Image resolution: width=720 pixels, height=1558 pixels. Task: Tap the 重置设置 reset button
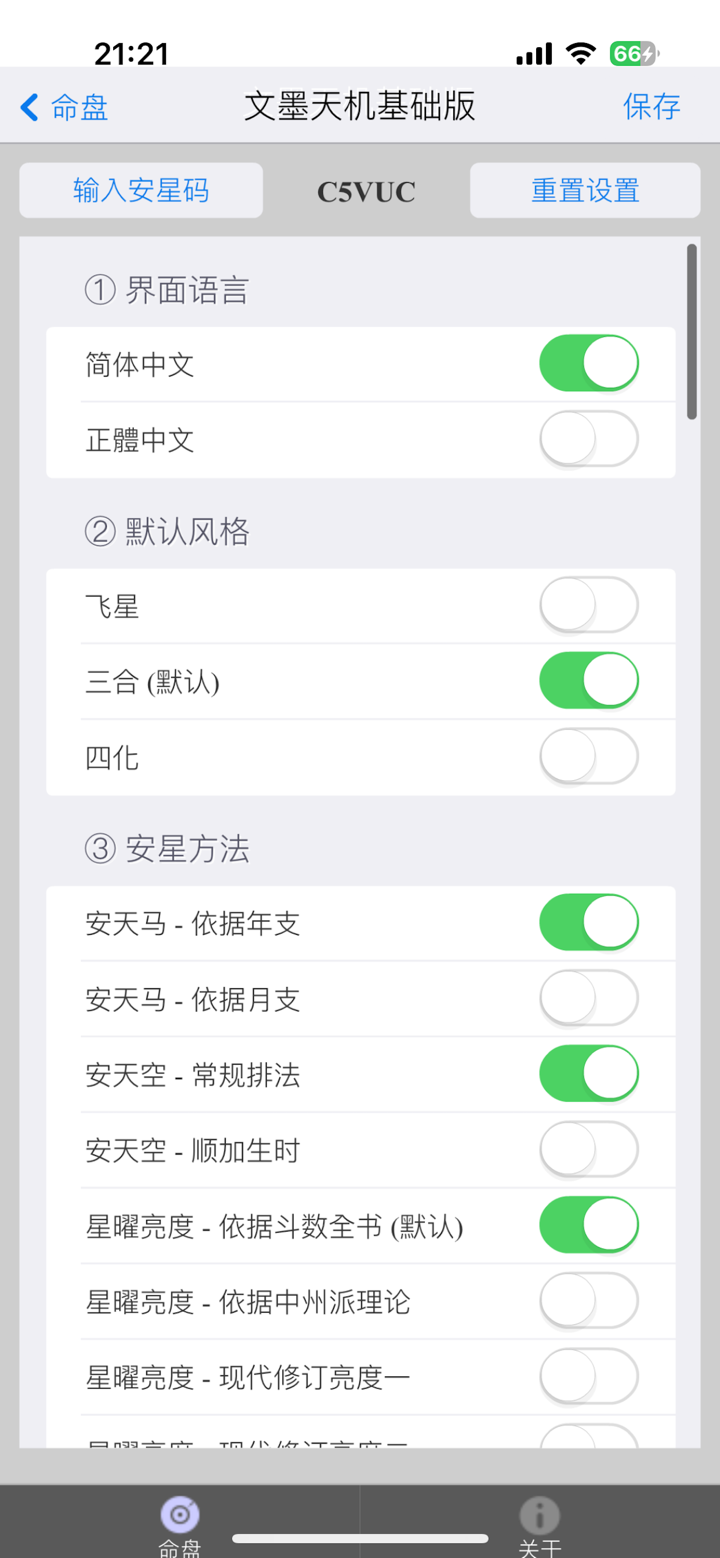(x=584, y=190)
